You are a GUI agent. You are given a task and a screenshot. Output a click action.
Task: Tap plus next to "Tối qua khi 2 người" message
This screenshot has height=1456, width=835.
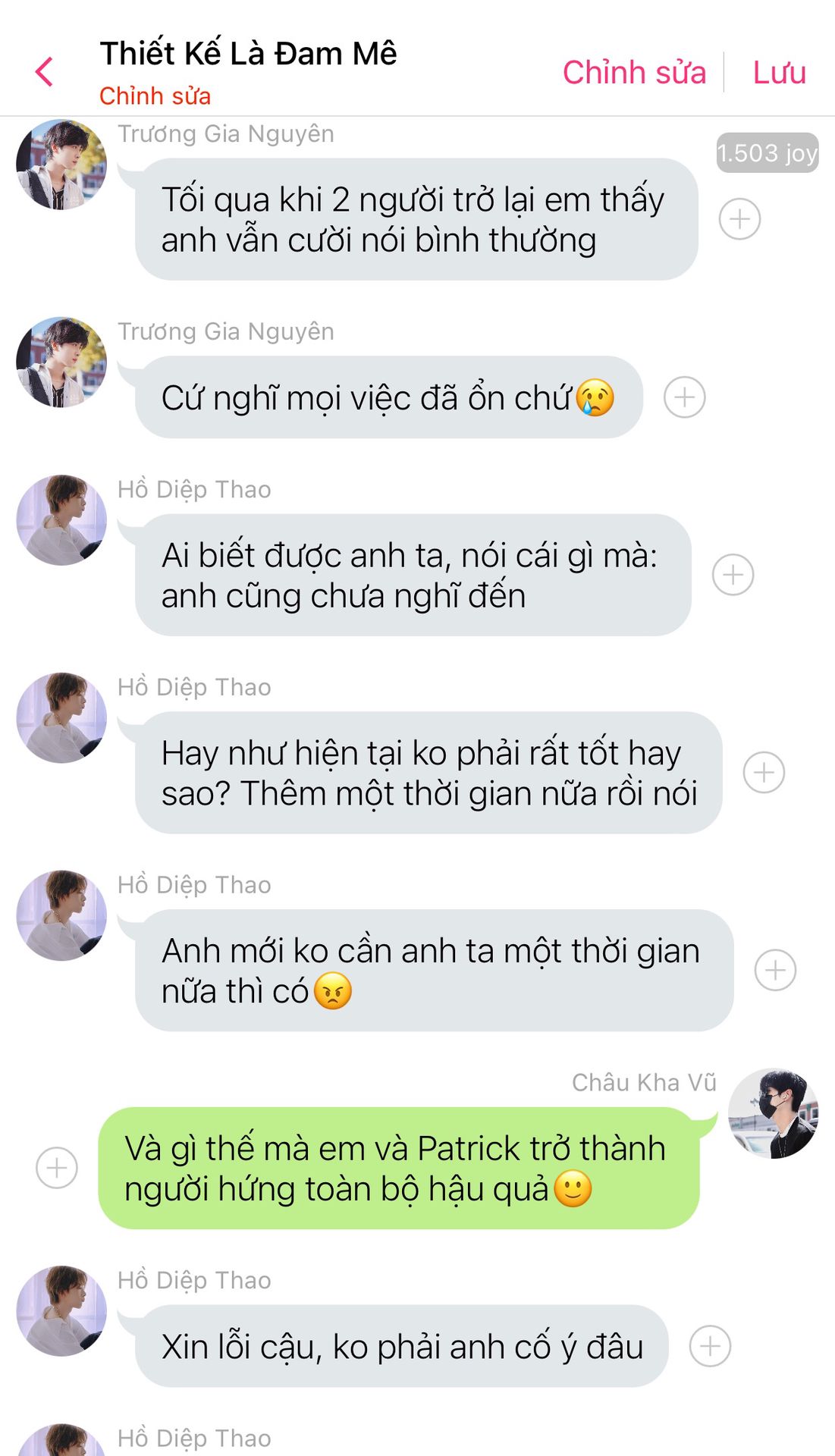739,219
